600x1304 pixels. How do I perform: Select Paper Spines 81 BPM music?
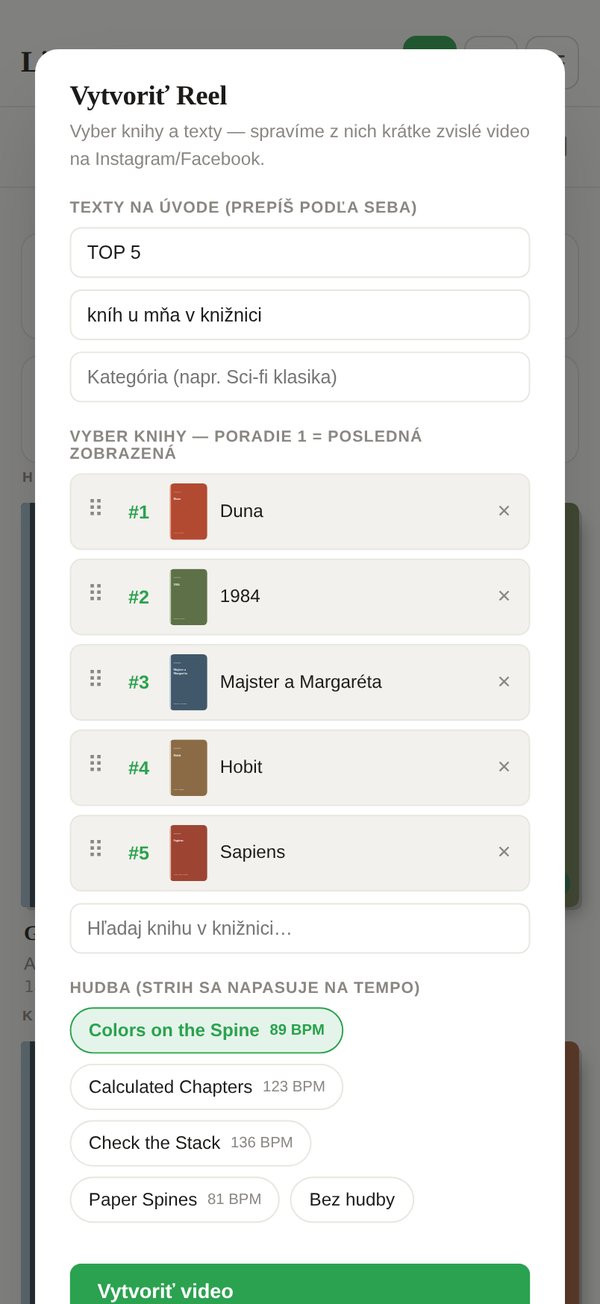tap(174, 1199)
